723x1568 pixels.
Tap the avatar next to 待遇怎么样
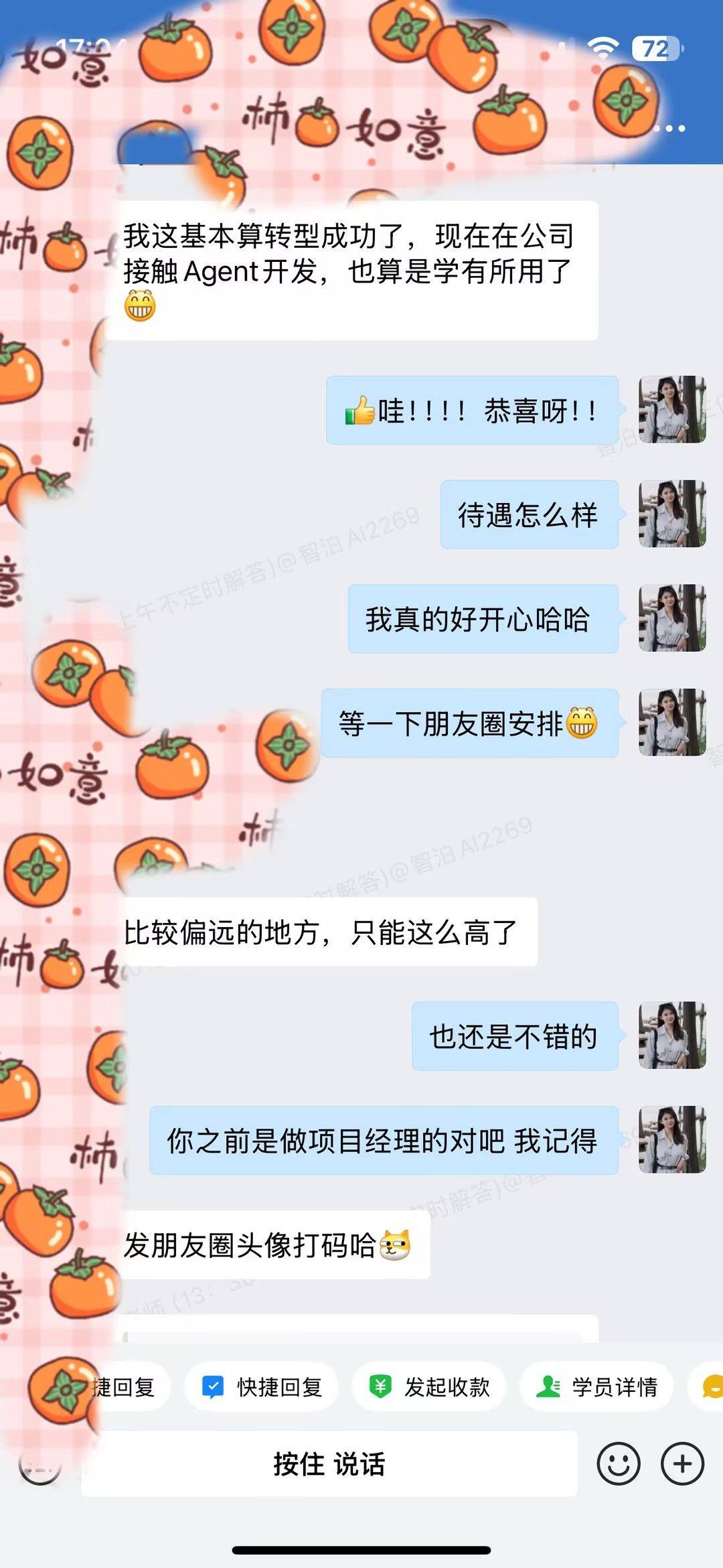pyautogui.click(x=672, y=514)
